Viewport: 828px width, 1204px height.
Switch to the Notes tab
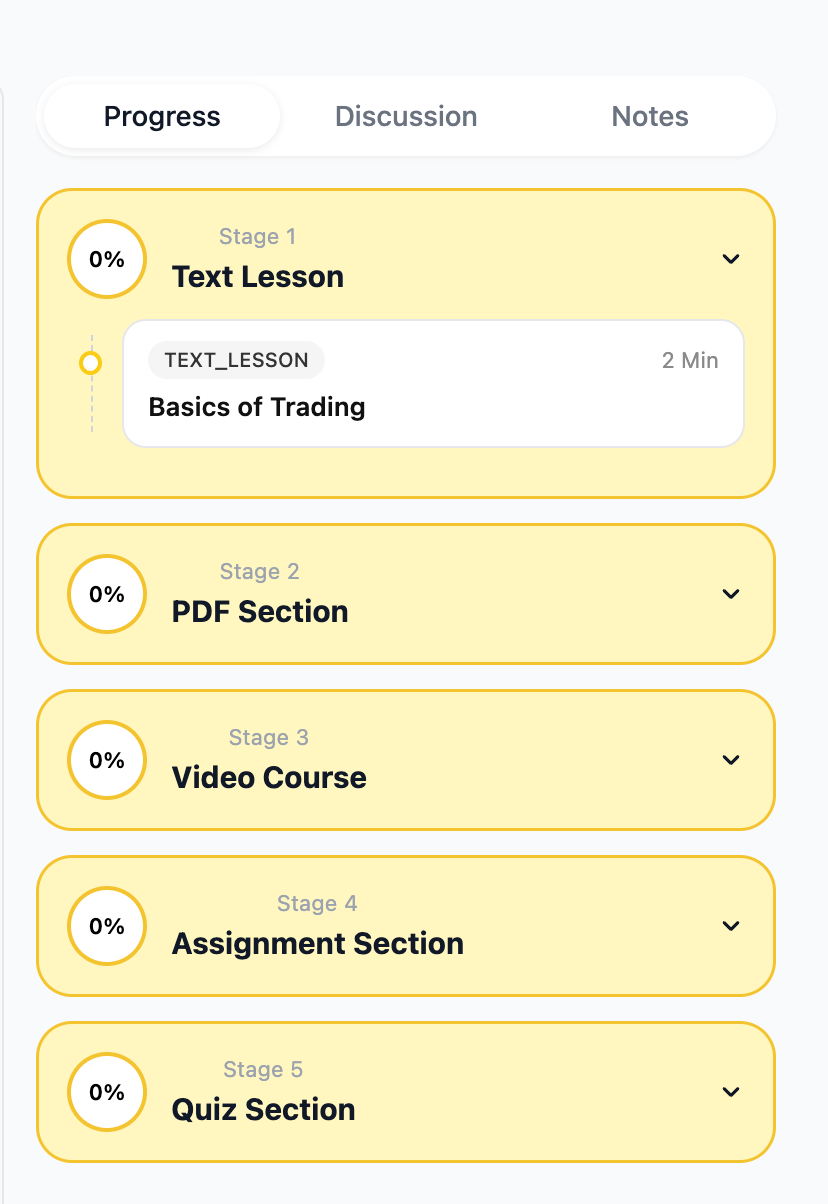650,117
